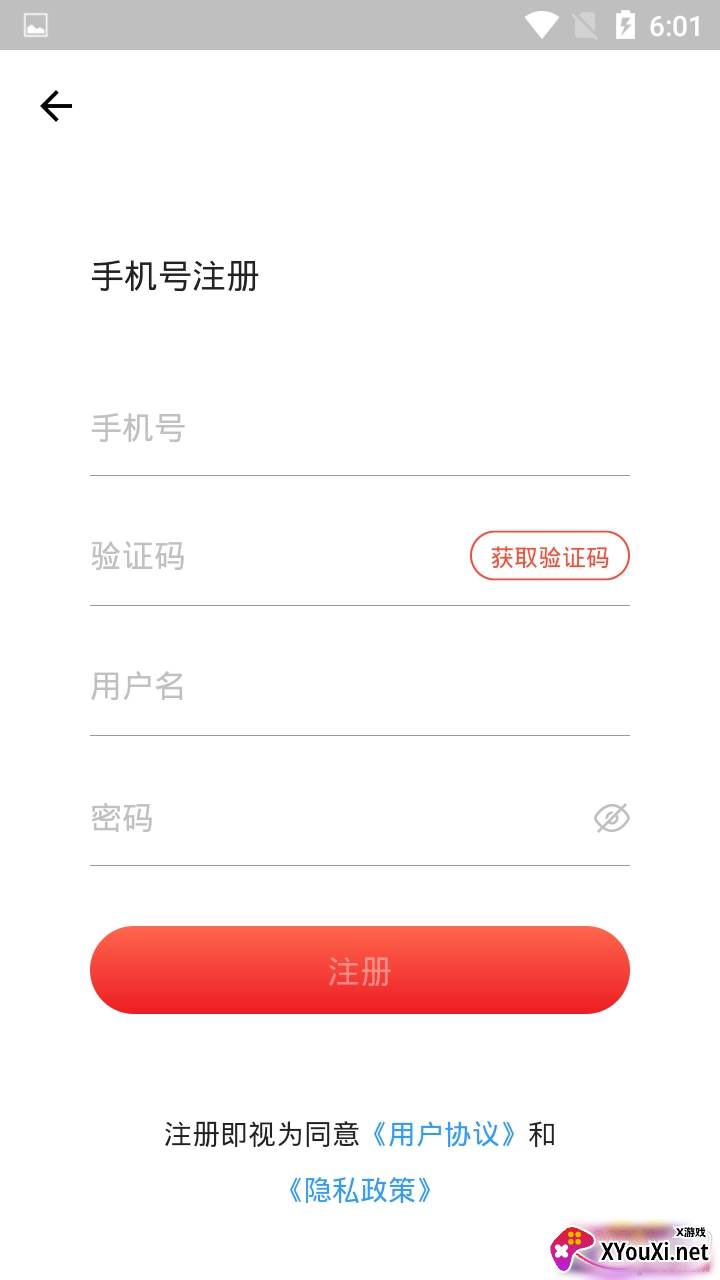Focus the 验证码 verification code field

(x=270, y=557)
